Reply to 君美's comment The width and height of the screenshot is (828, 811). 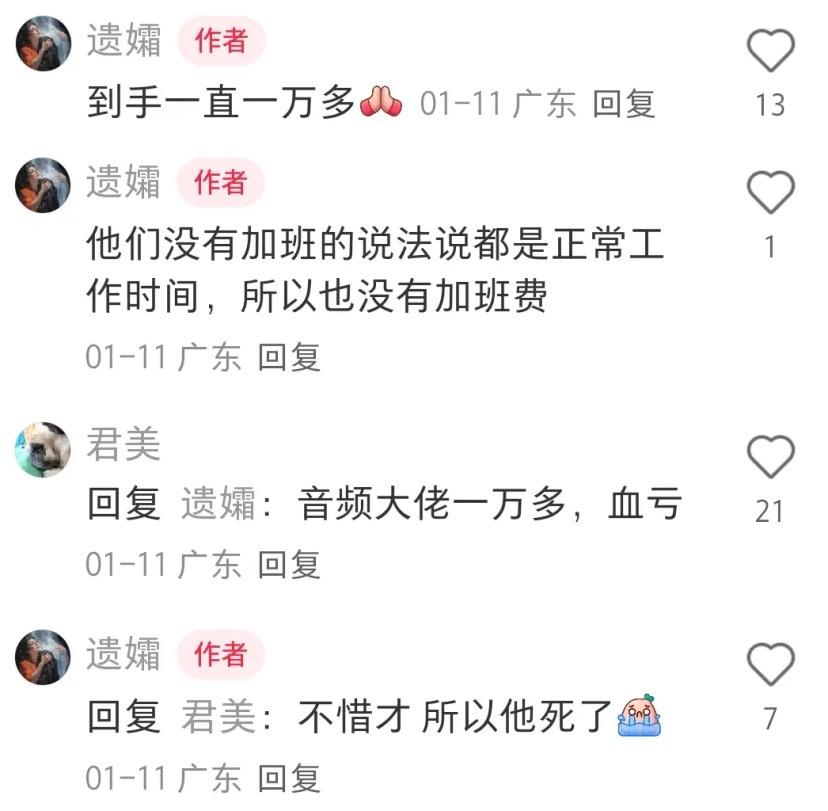[x=289, y=564]
